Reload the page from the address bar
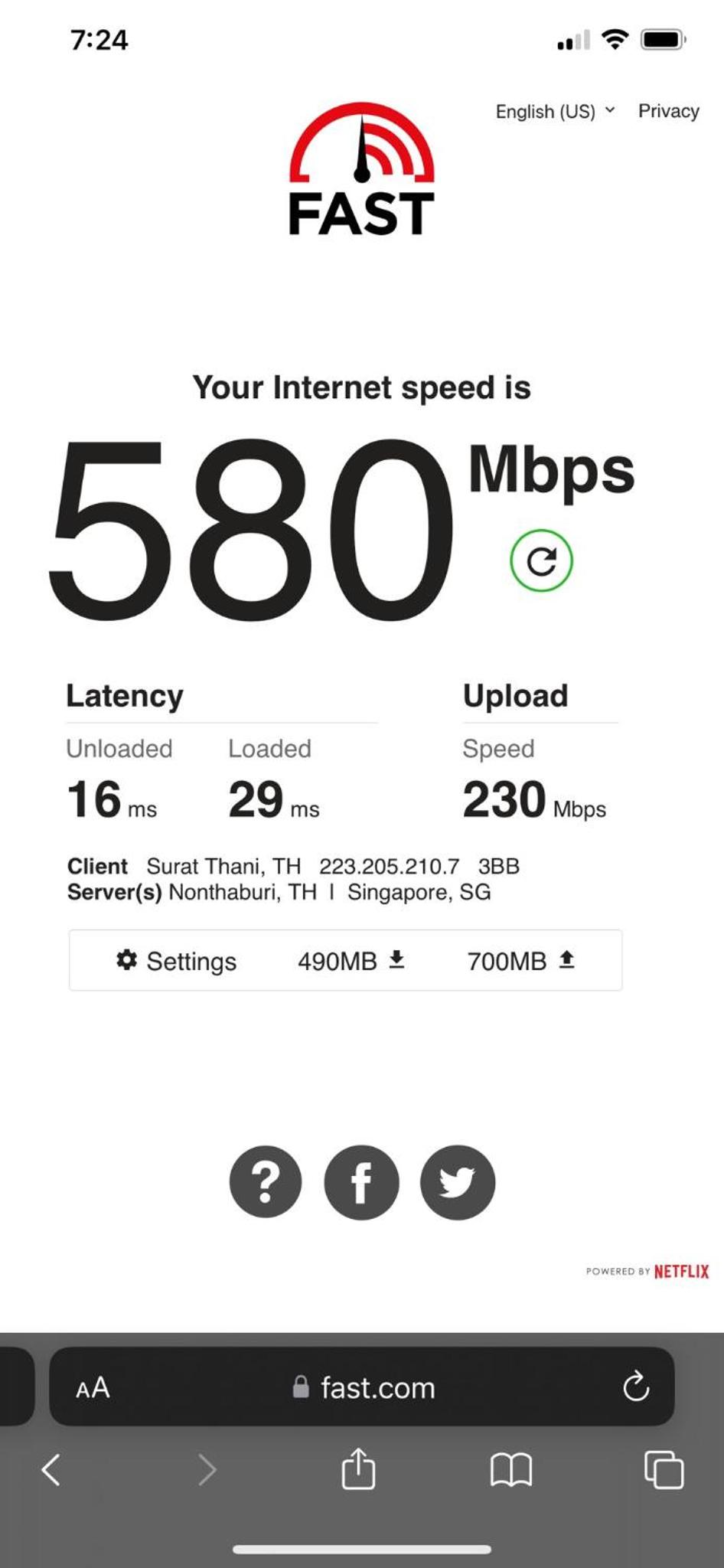Viewport: 724px width, 1568px height. coord(635,1387)
